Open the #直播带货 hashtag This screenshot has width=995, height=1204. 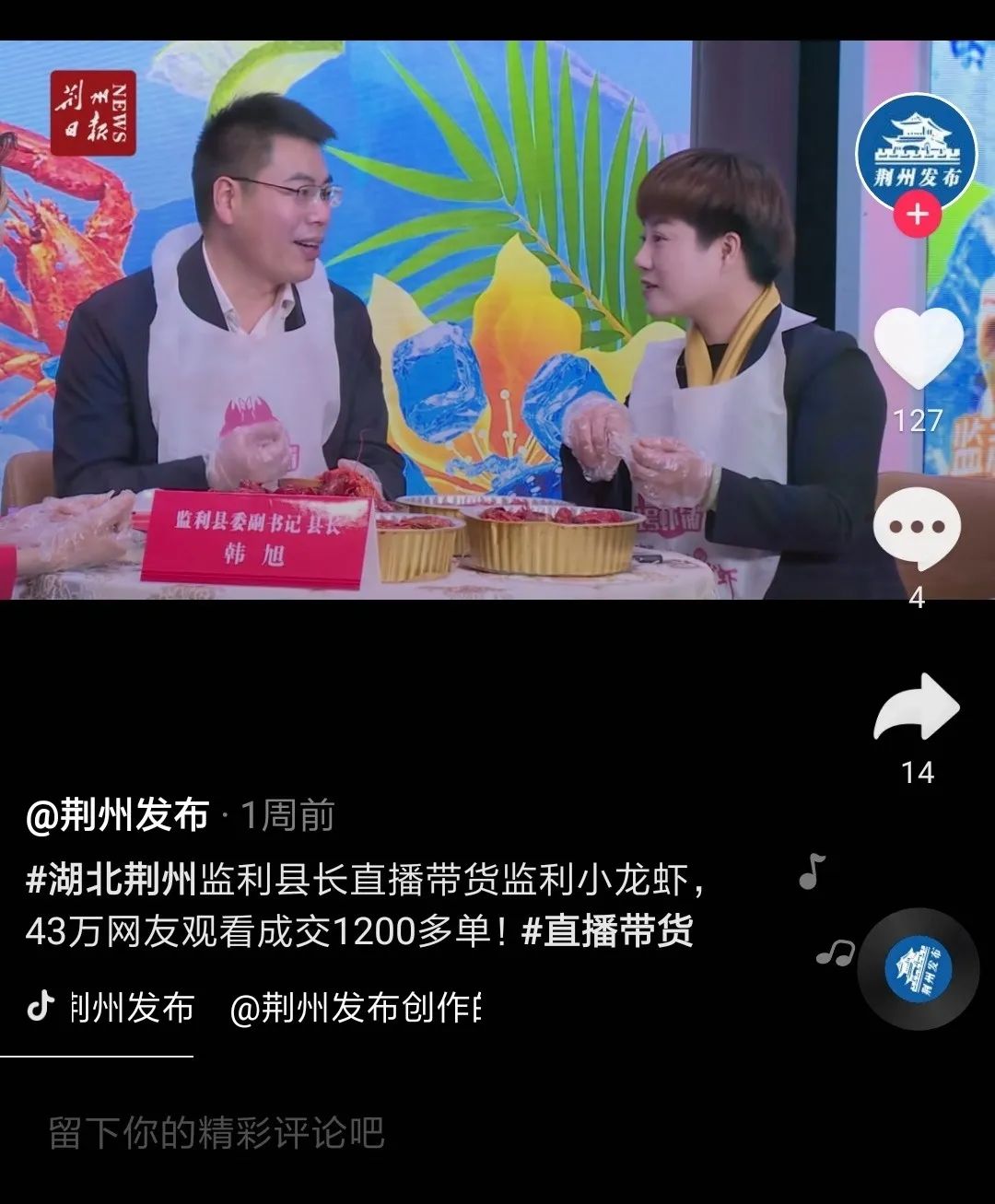(x=607, y=931)
